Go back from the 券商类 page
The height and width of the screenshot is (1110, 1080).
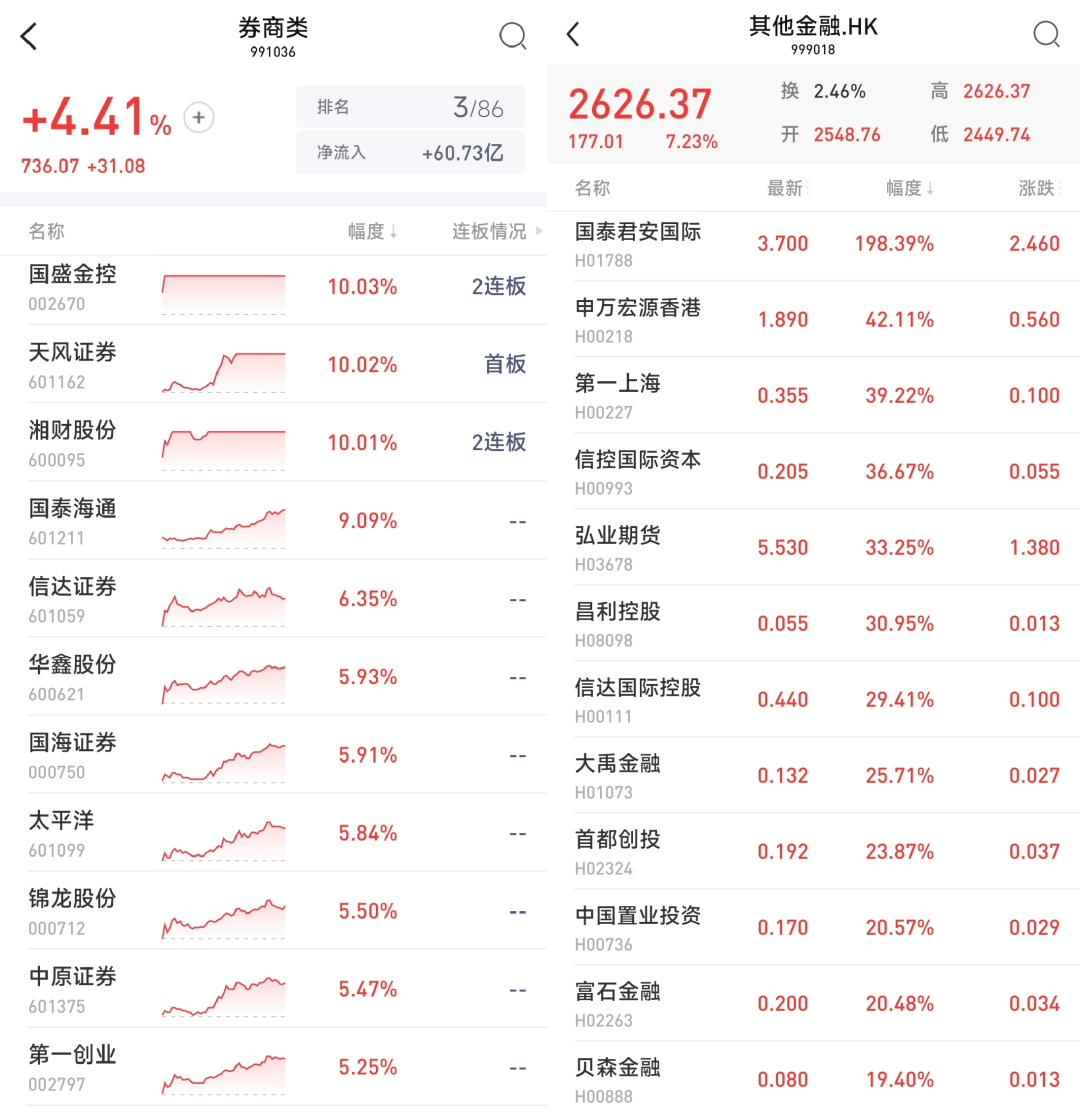(x=29, y=37)
